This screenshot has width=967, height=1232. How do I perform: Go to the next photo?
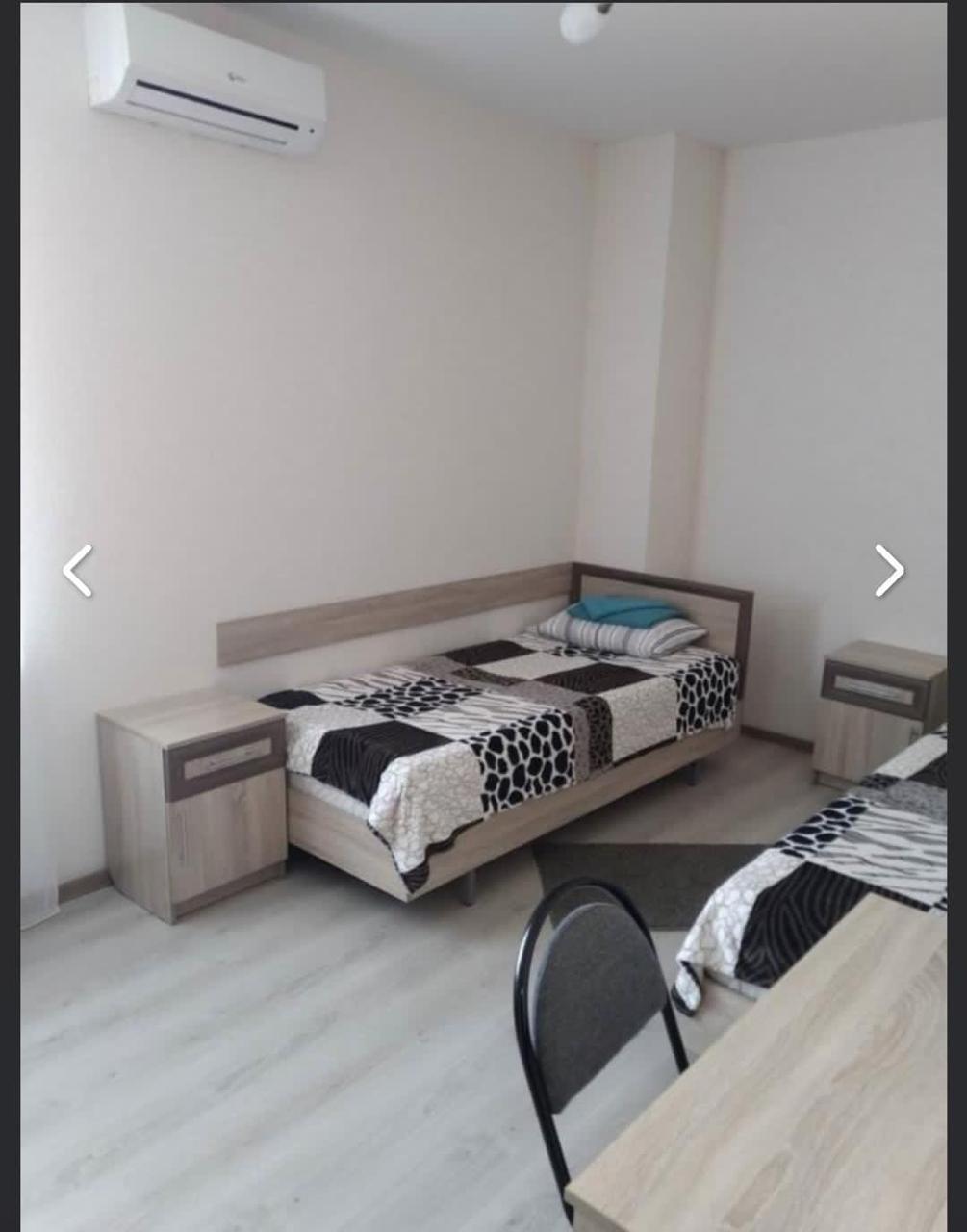point(889,571)
